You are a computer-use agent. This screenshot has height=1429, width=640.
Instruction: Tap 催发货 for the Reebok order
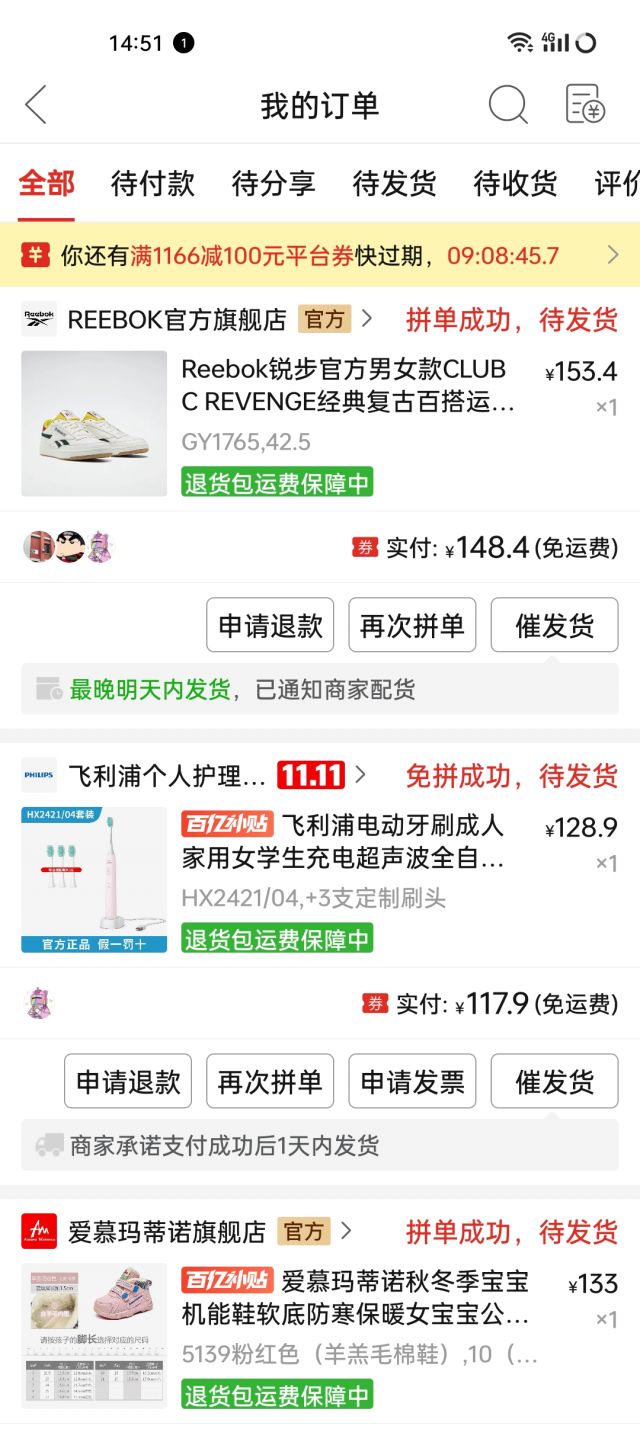[x=554, y=625]
